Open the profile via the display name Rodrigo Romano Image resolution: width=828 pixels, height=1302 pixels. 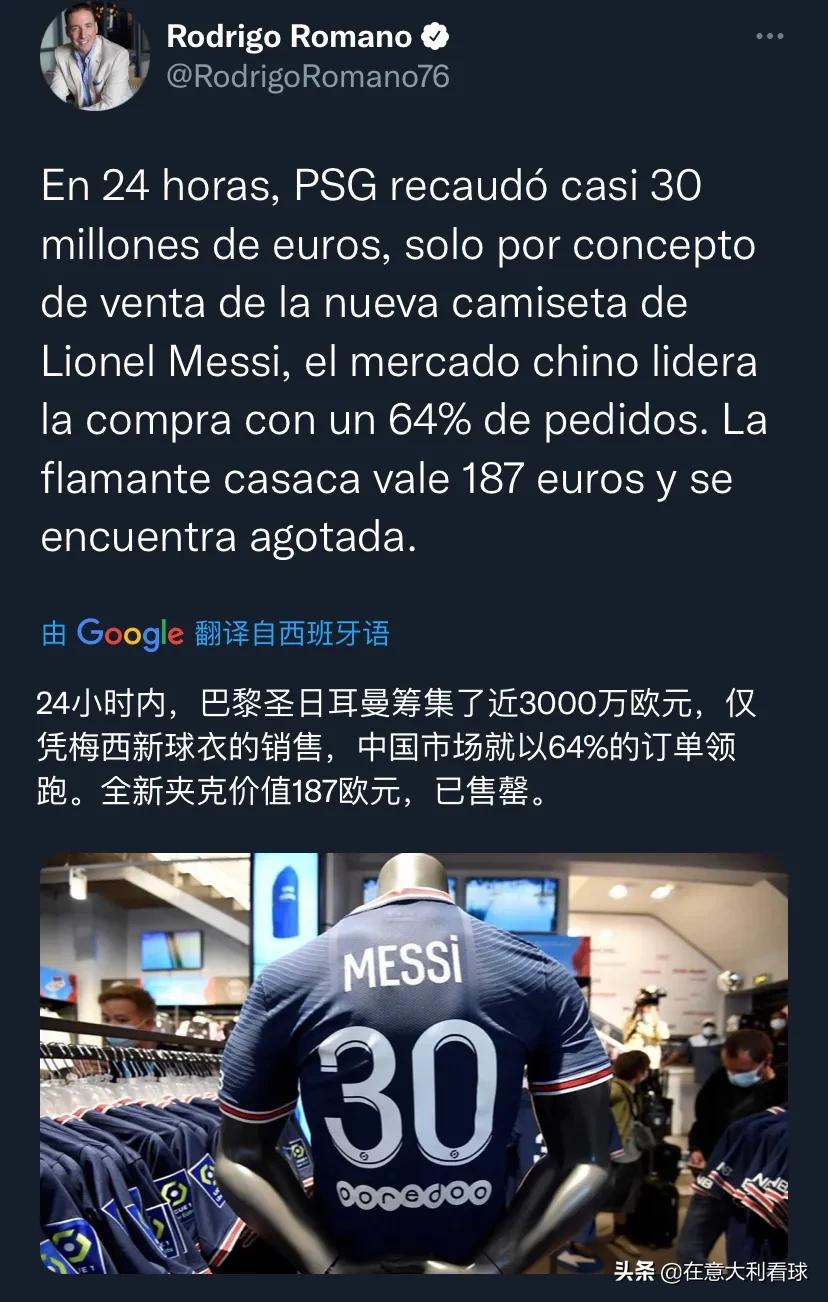(x=290, y=36)
